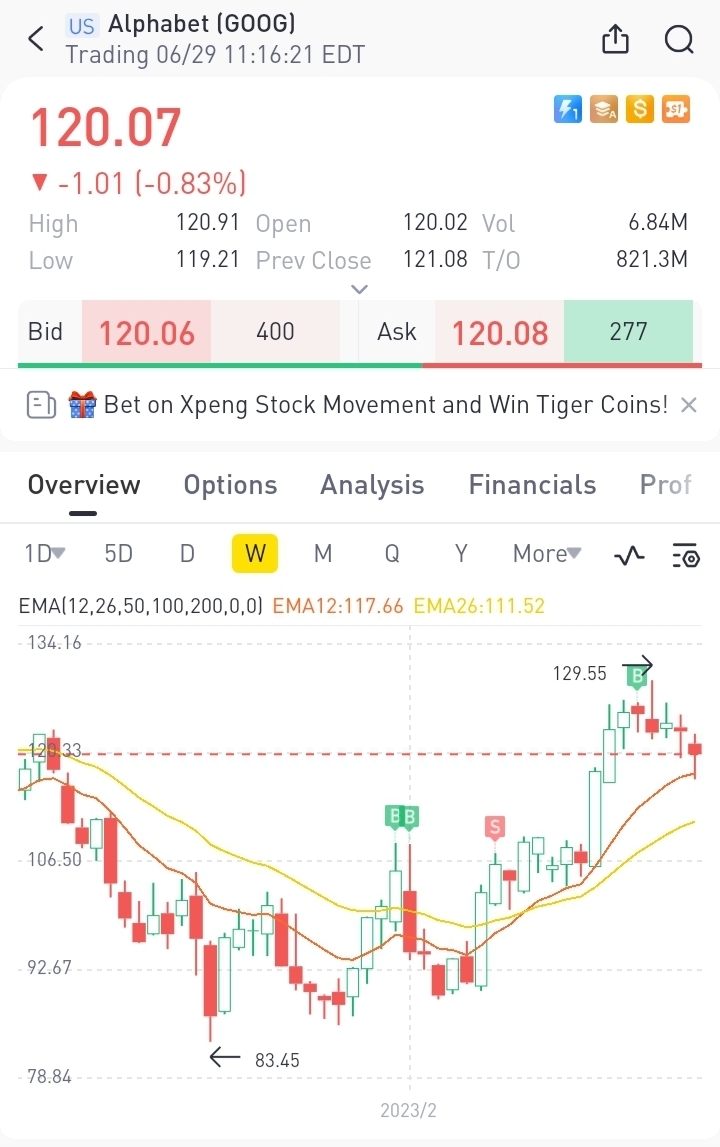Change the chart to monthly M
This screenshot has width=720, height=1147.
click(x=322, y=553)
